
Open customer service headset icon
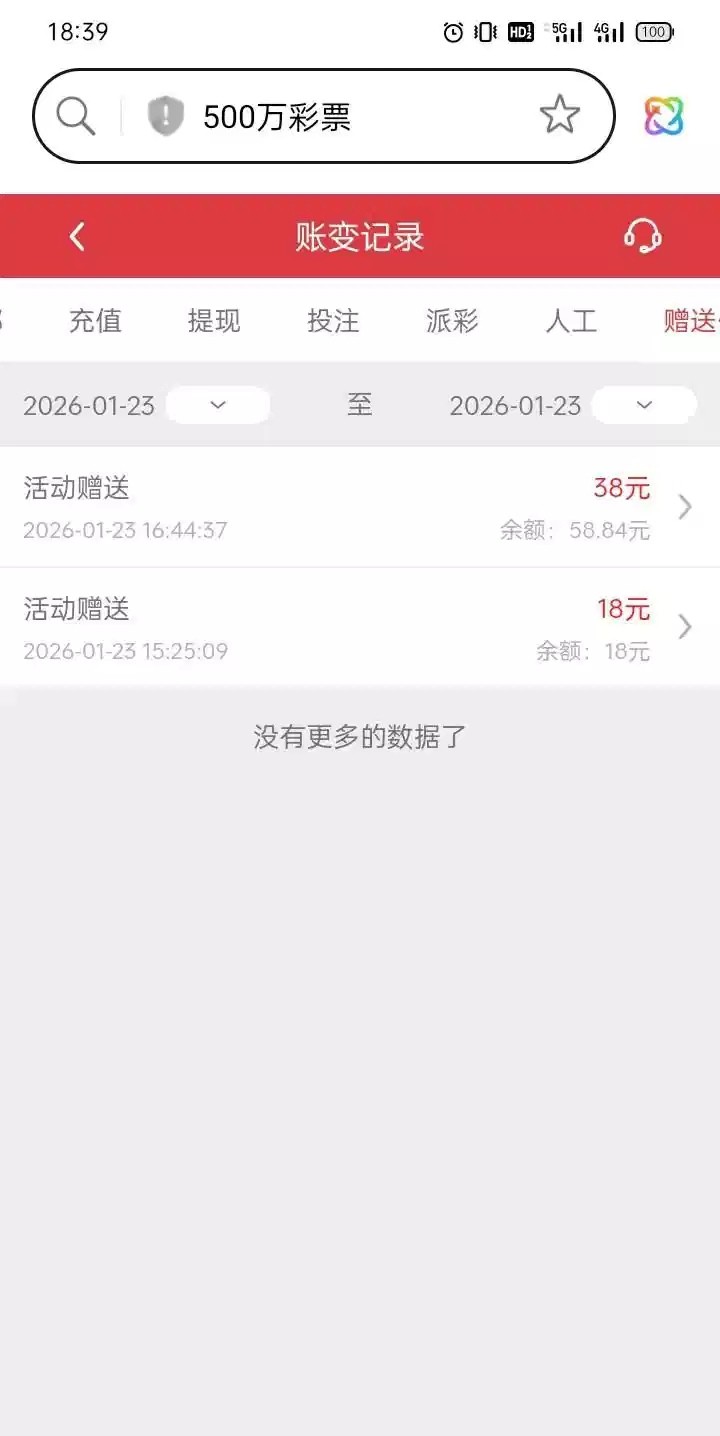[x=642, y=237]
